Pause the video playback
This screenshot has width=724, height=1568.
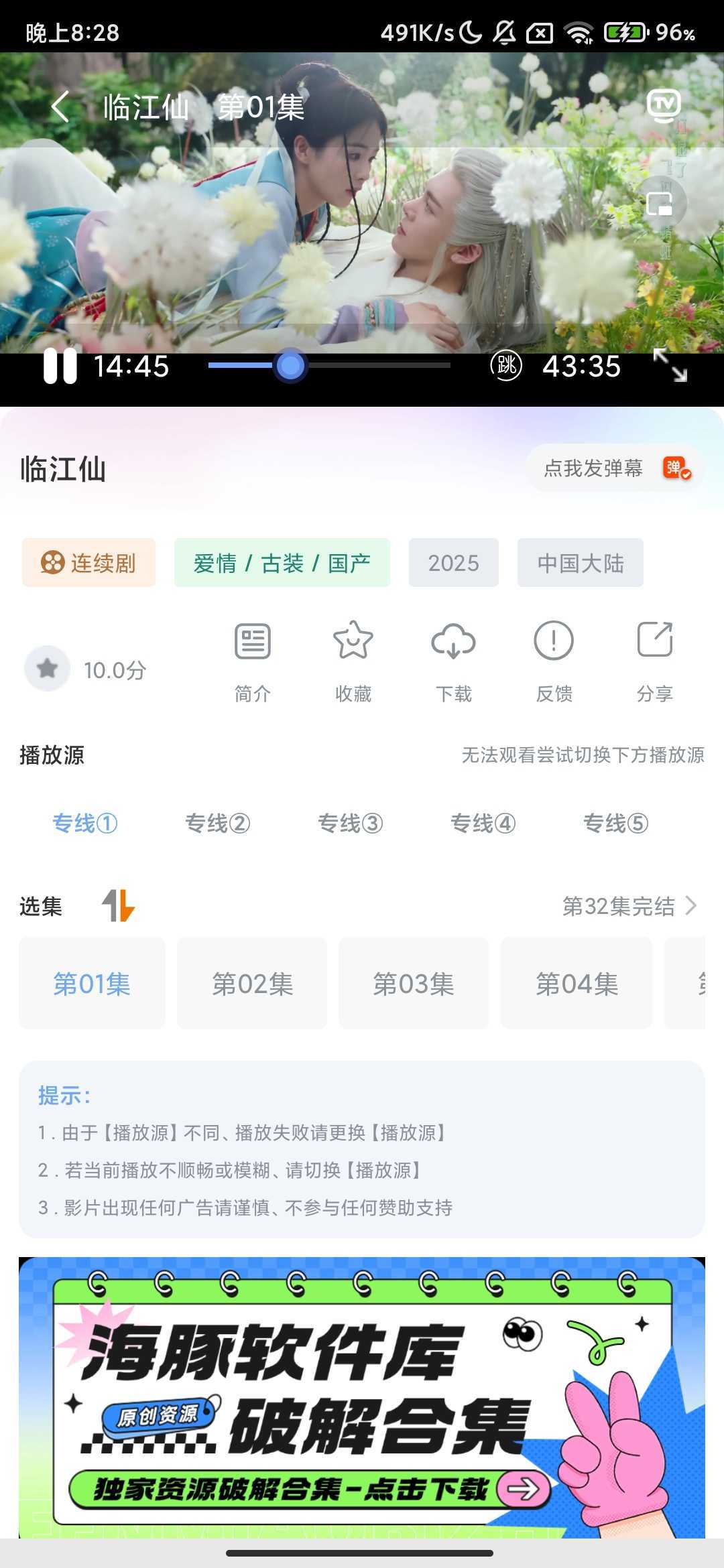tap(60, 367)
